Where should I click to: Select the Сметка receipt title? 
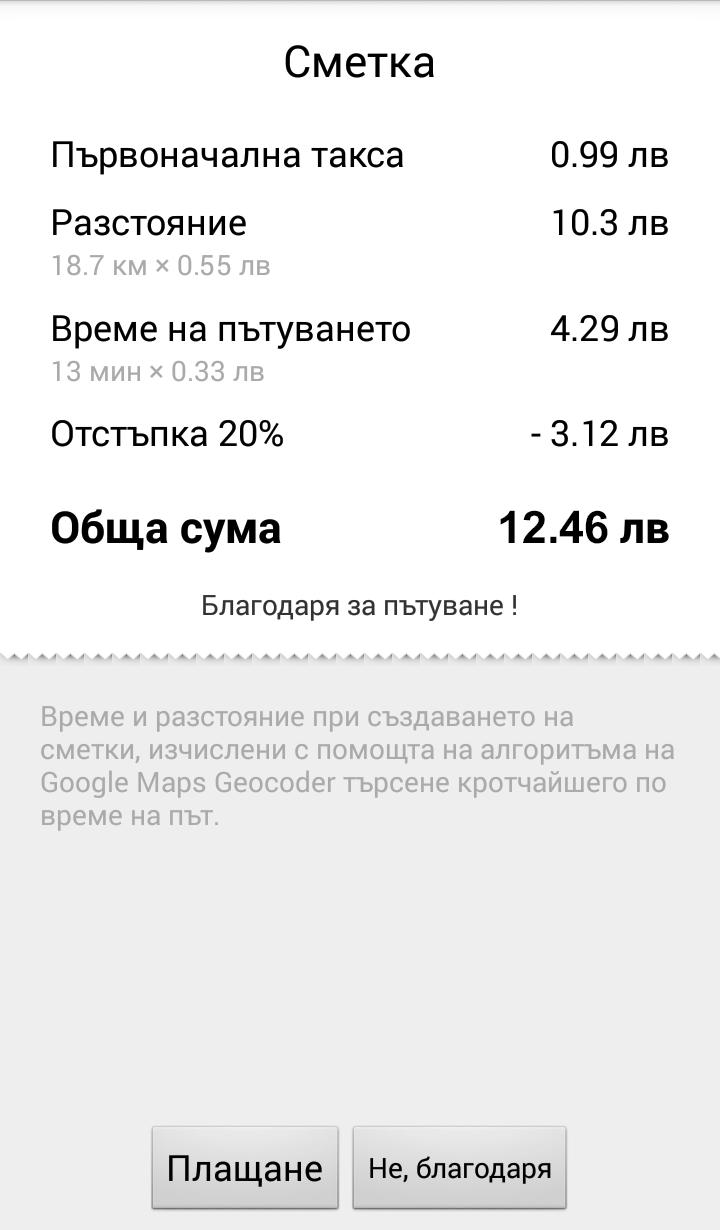tap(360, 60)
